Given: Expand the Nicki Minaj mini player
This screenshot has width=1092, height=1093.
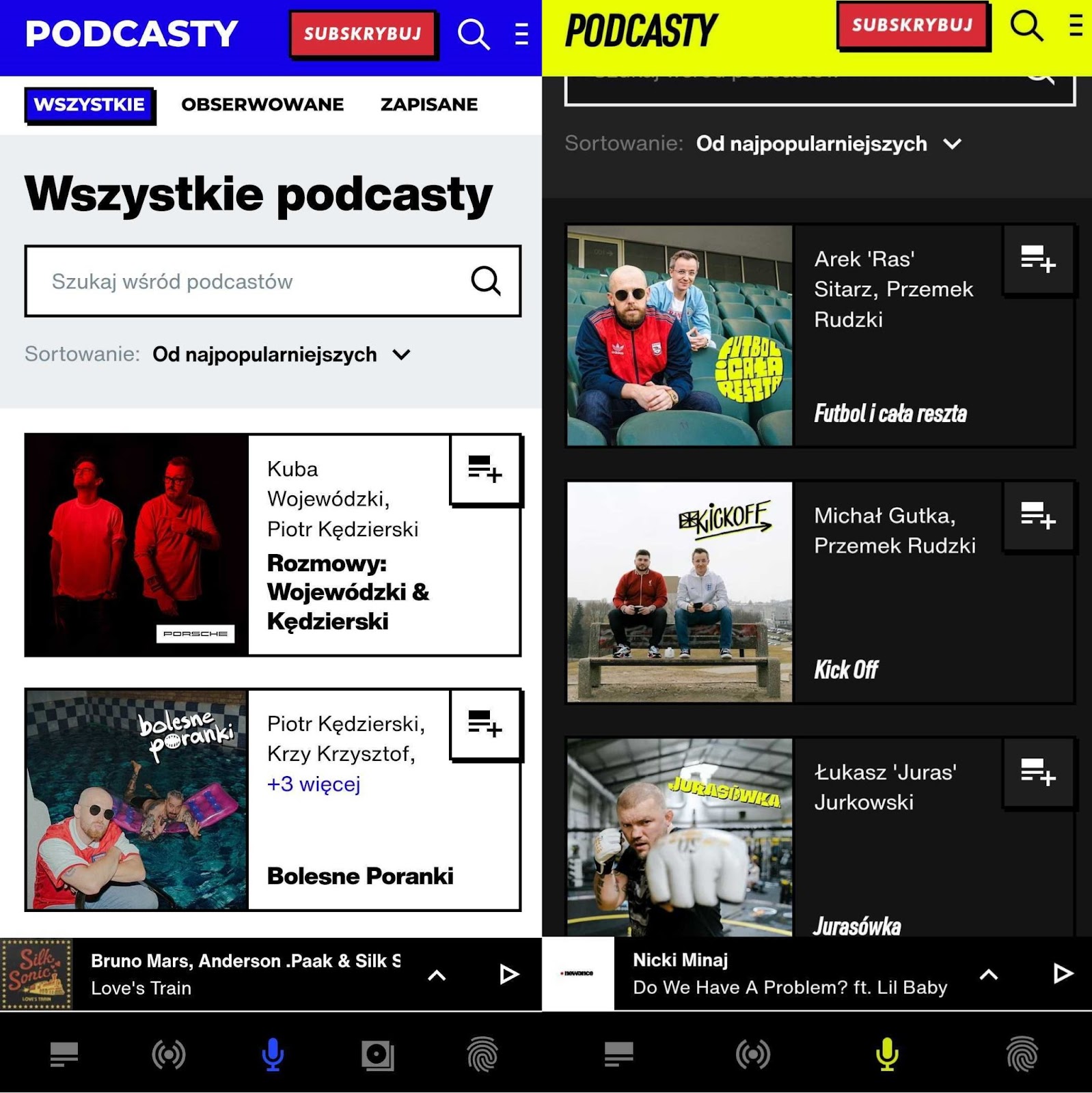Looking at the screenshot, I should 988,974.
